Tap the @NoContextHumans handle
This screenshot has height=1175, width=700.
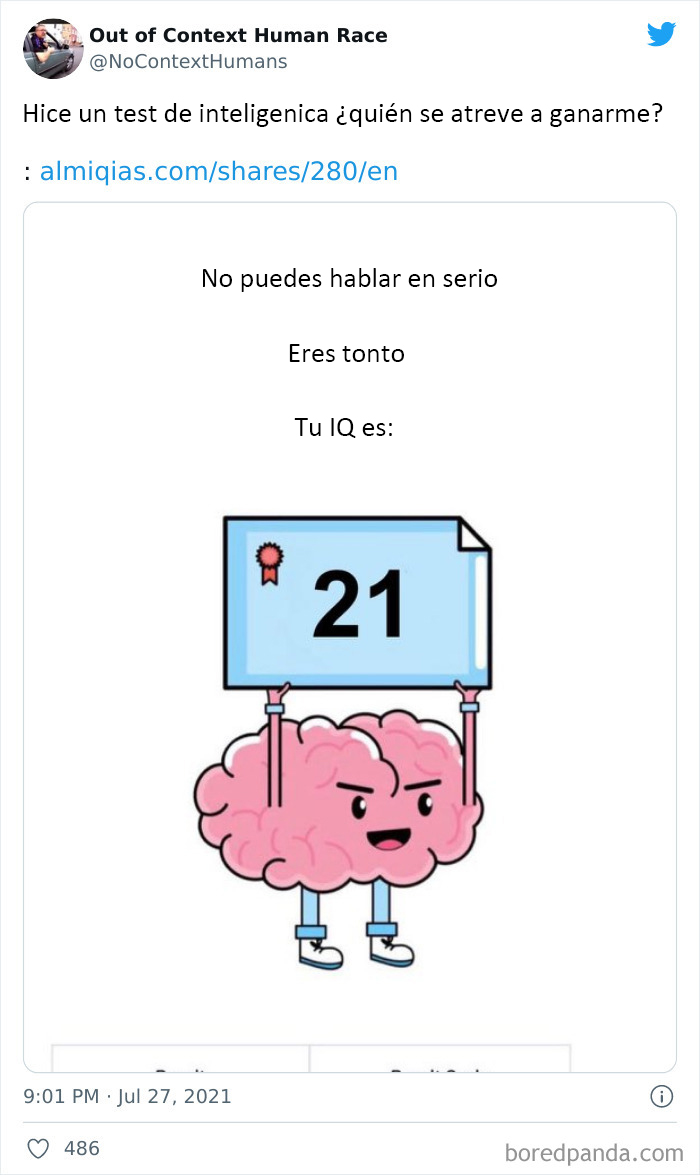[x=188, y=62]
